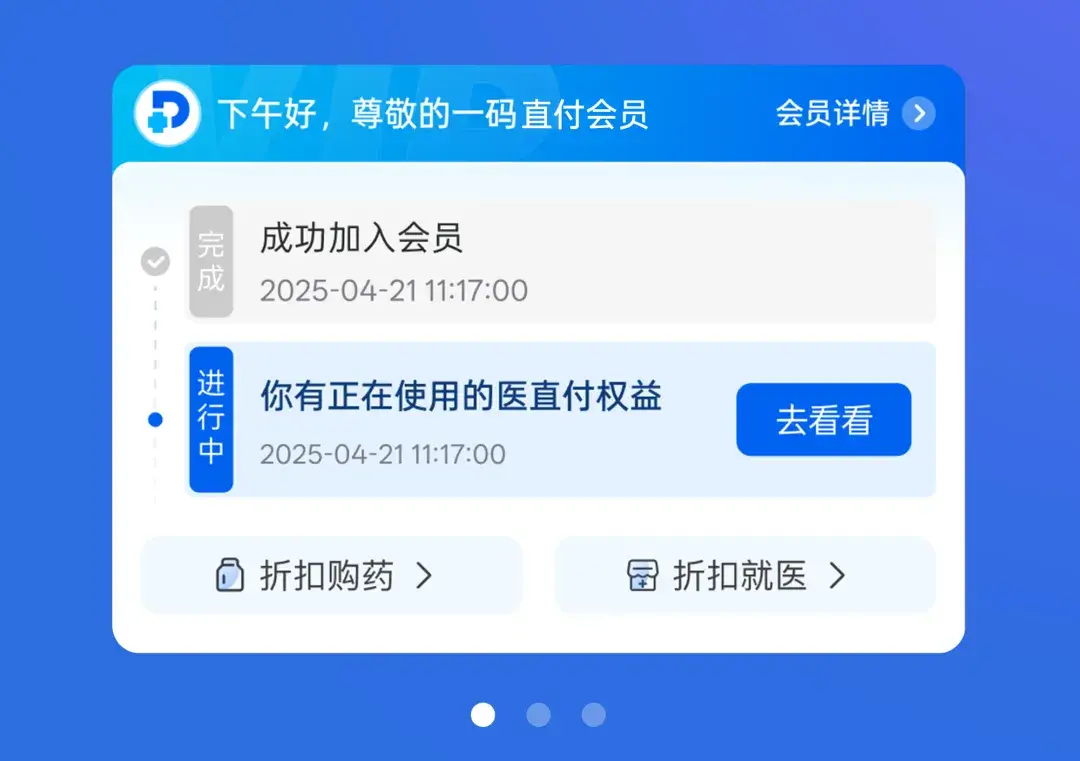
Task: Open 会员详情 member details
Action: tap(855, 113)
